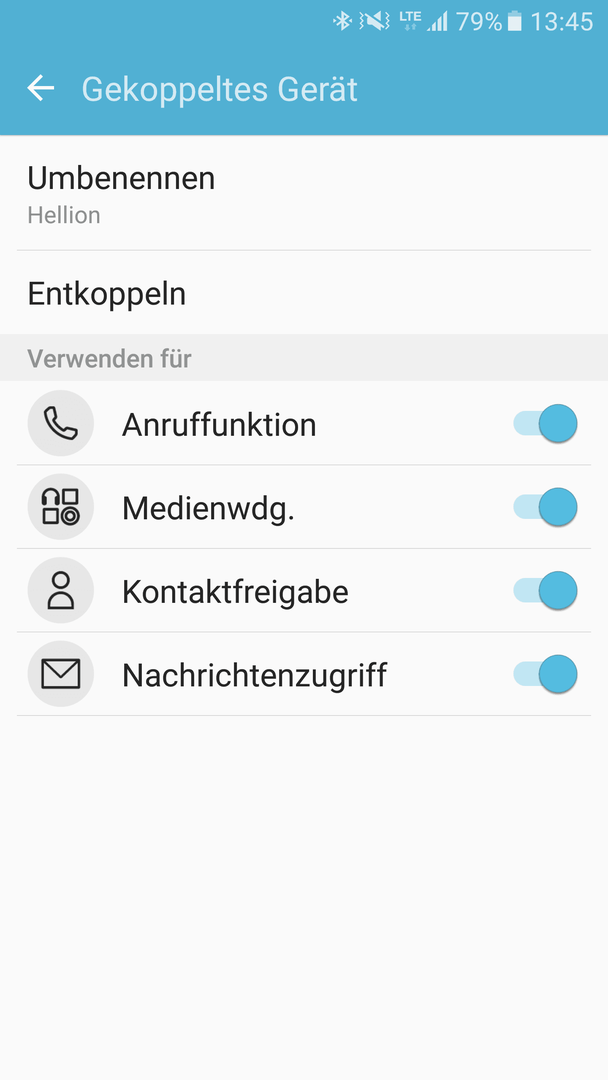608x1080 pixels.
Task: Tap Entkoppeln to unpair the device
Action: [x=304, y=293]
